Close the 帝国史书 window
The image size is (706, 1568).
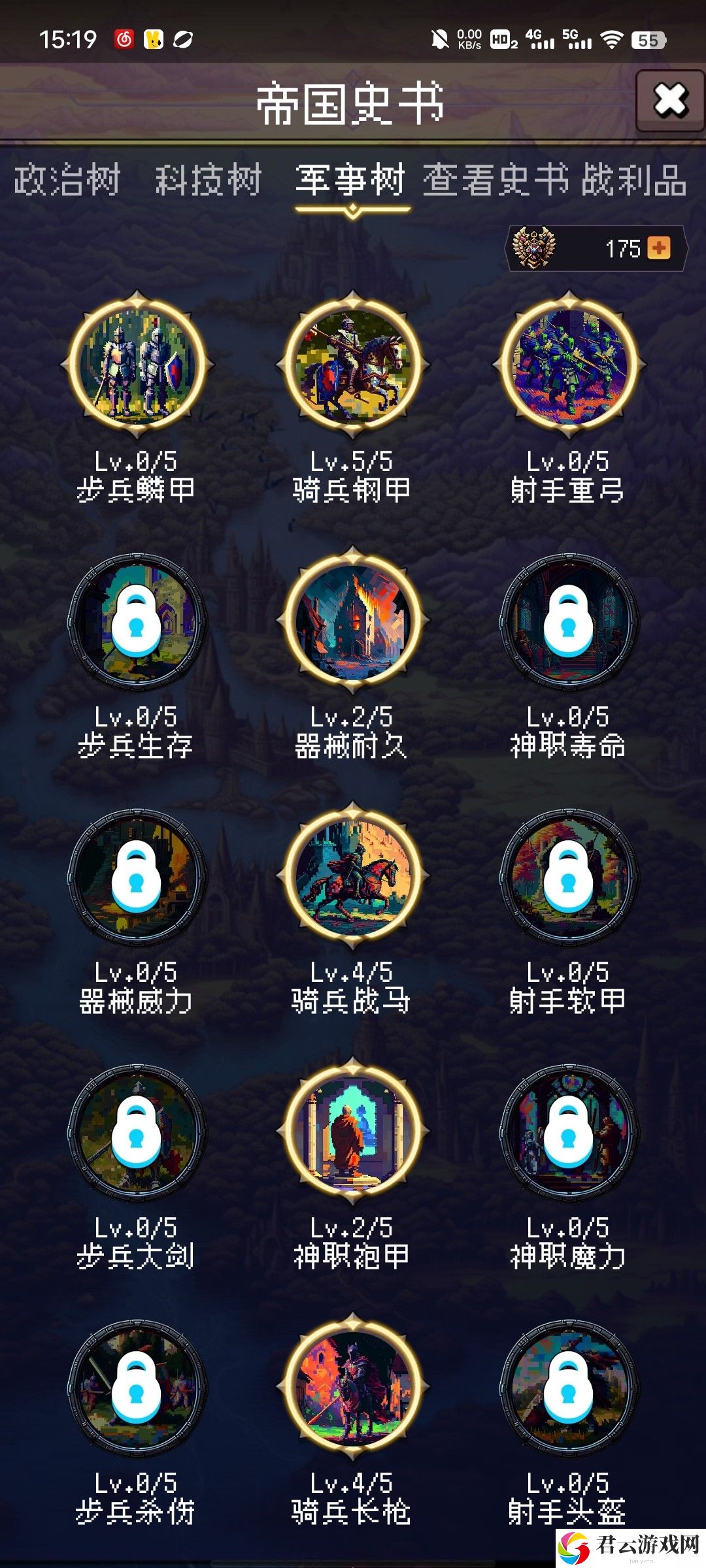(670, 101)
